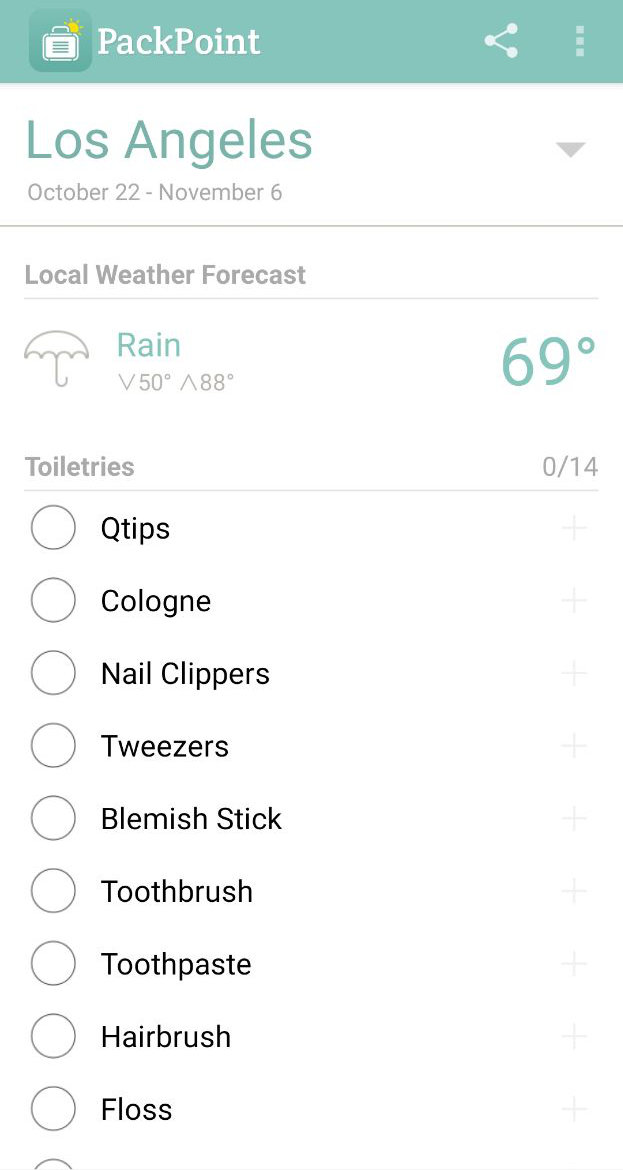Check off Qtips
Viewport: 623px width, 1170px height.
pos(53,528)
